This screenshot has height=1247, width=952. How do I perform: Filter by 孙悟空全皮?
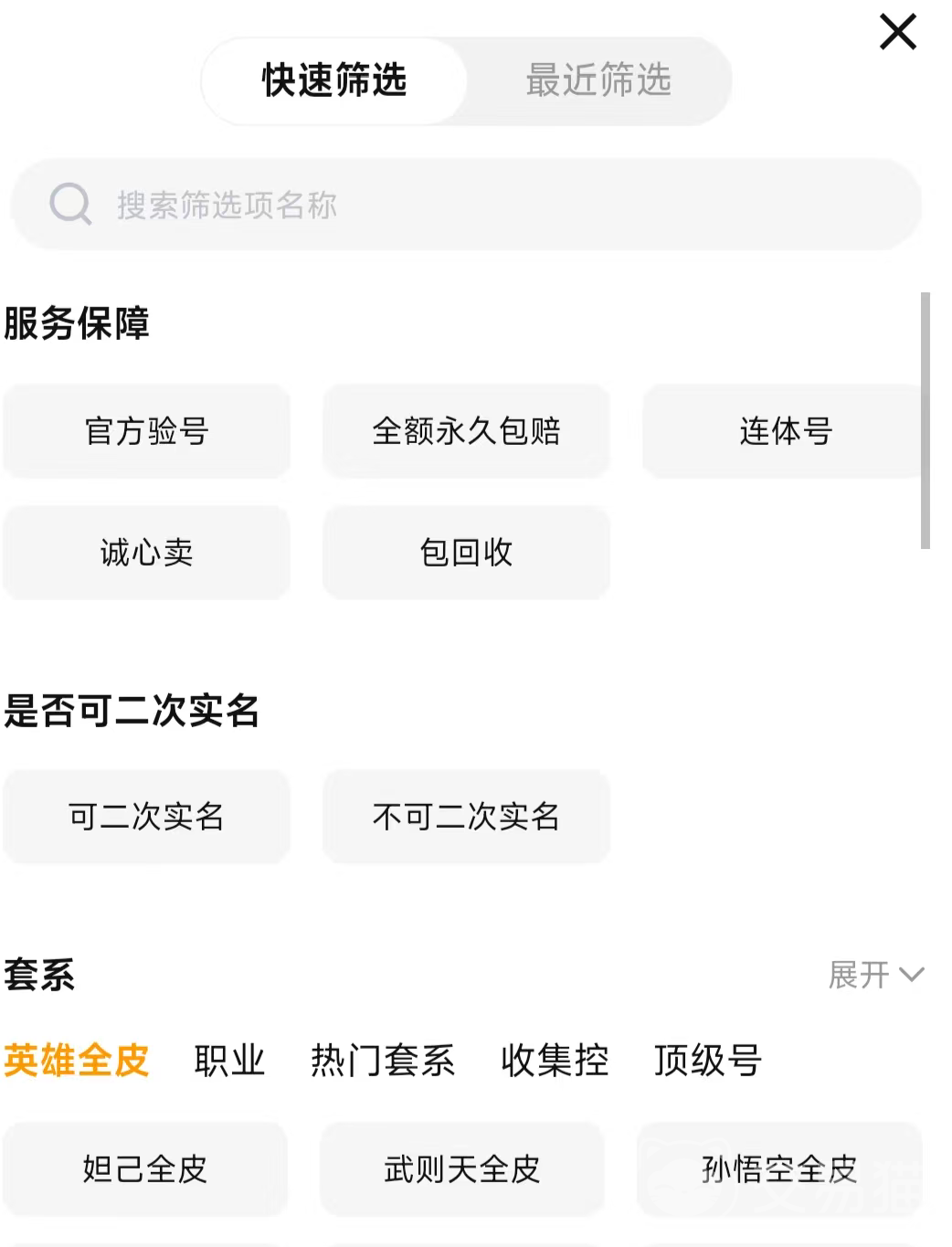tap(779, 1169)
